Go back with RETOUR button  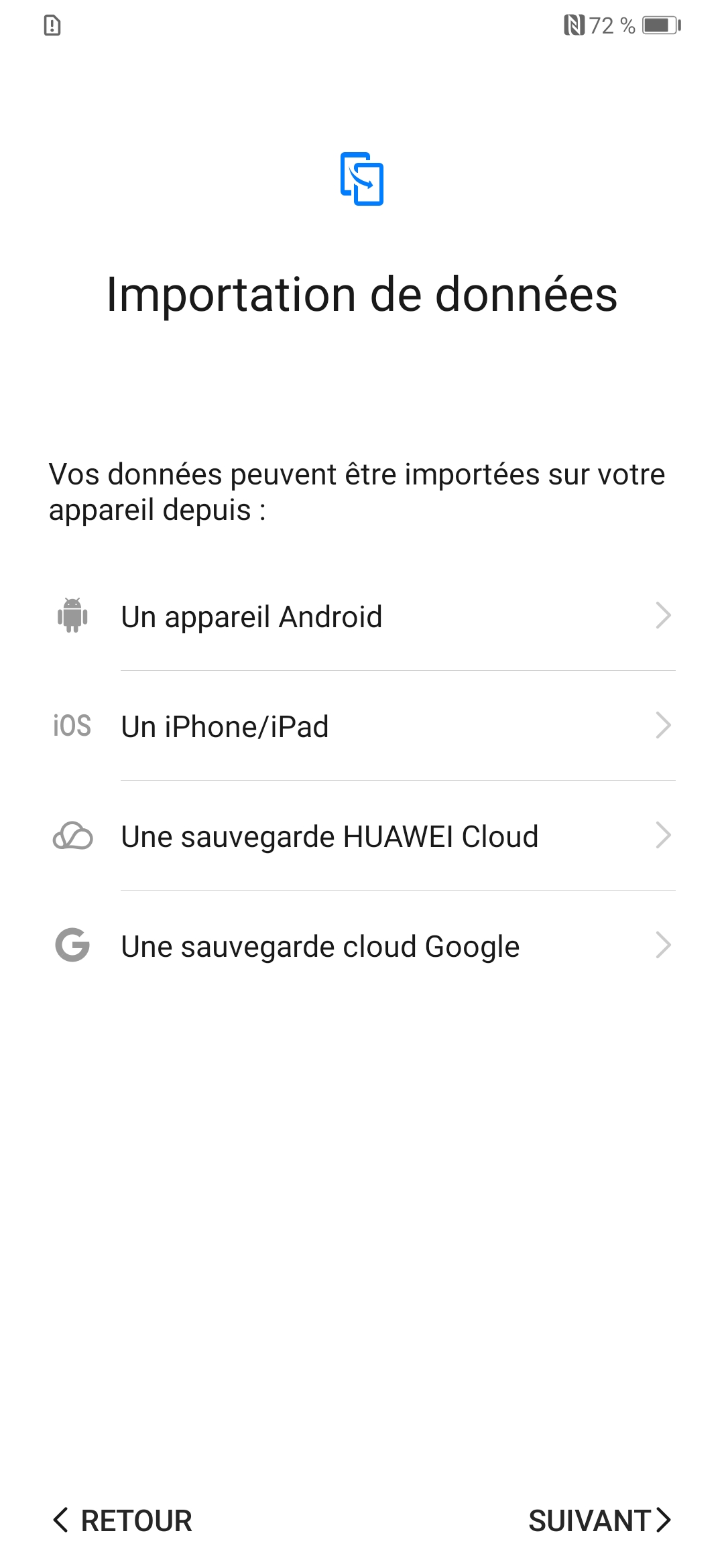coord(123,1520)
